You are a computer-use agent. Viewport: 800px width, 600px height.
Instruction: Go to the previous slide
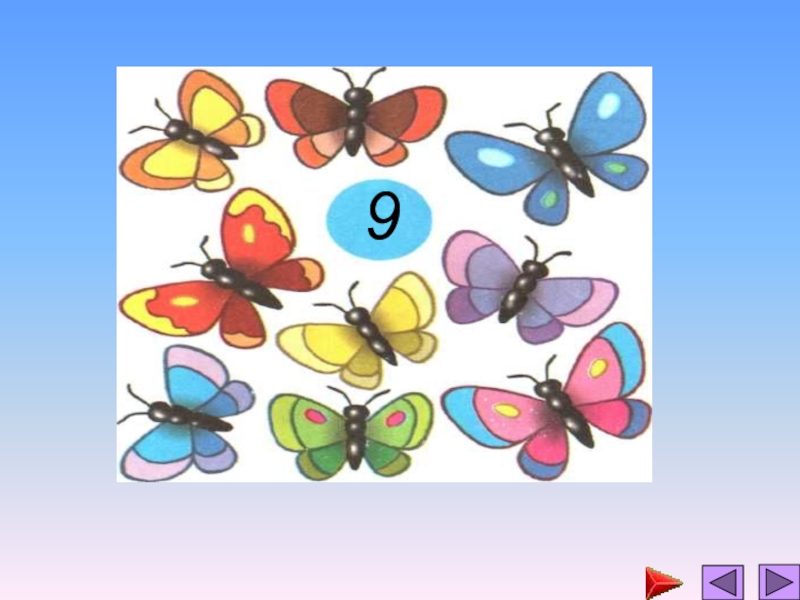(x=722, y=582)
